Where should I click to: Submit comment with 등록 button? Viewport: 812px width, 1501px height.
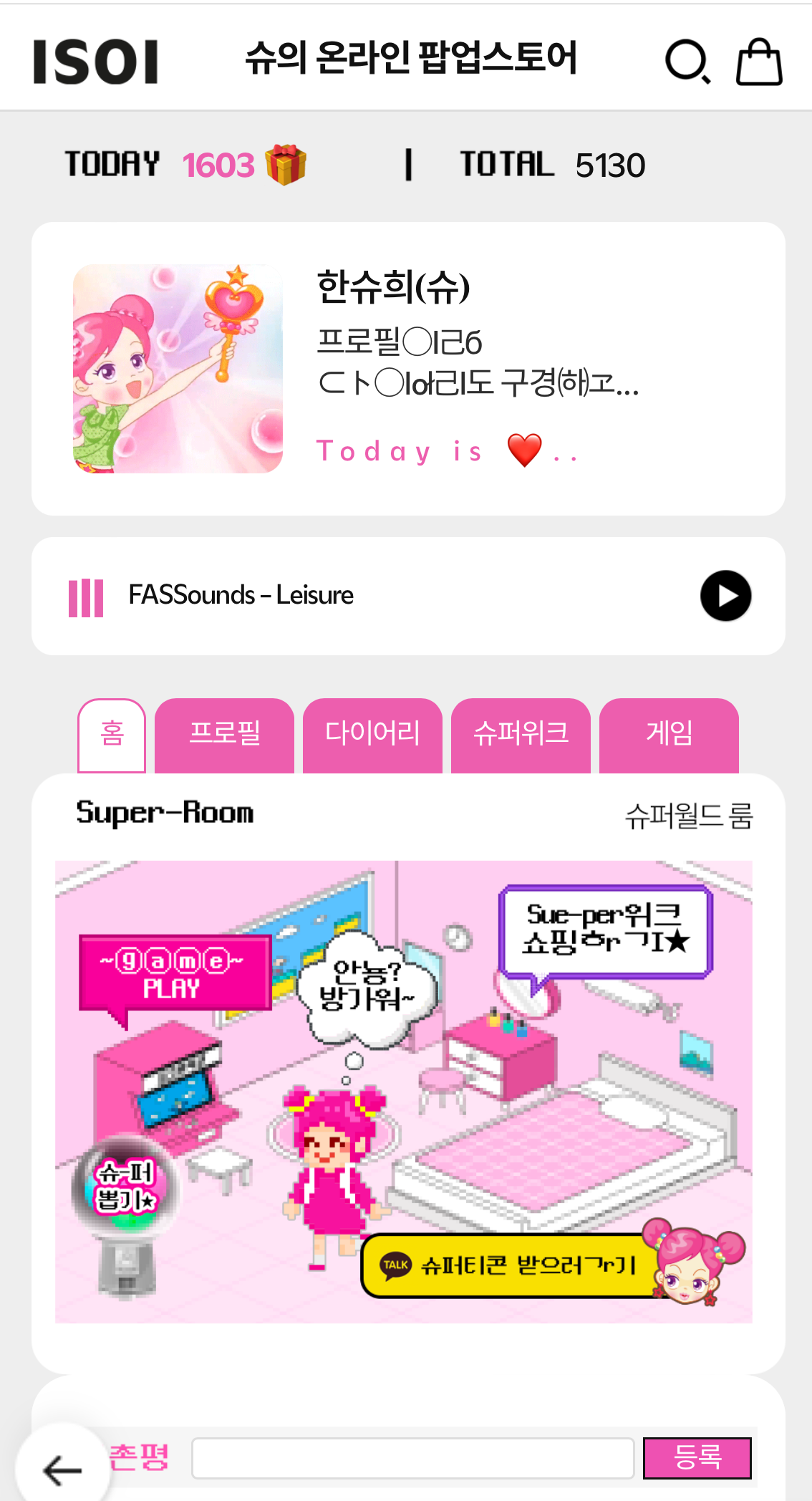pyautogui.click(x=697, y=1458)
